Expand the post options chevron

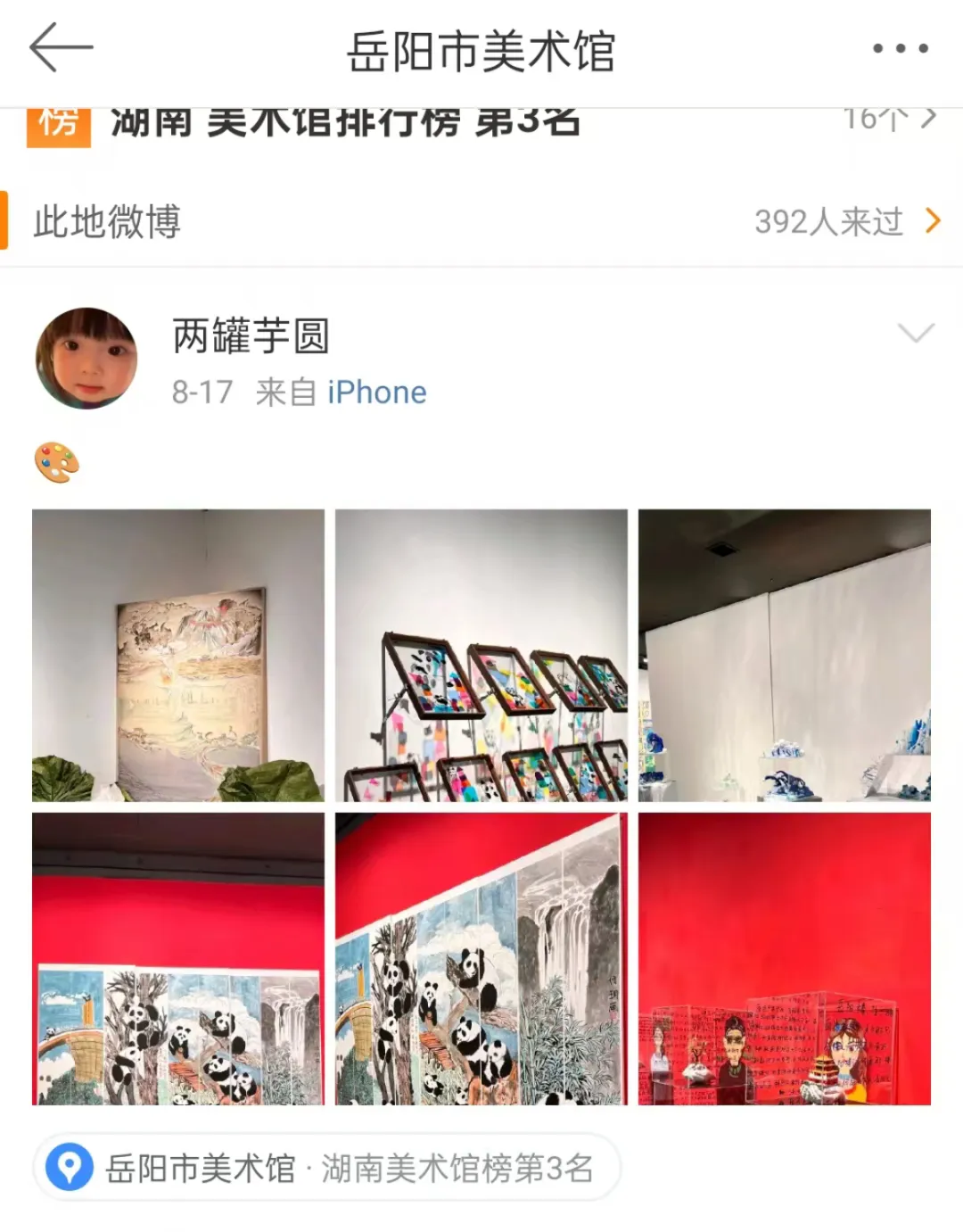pos(916,334)
